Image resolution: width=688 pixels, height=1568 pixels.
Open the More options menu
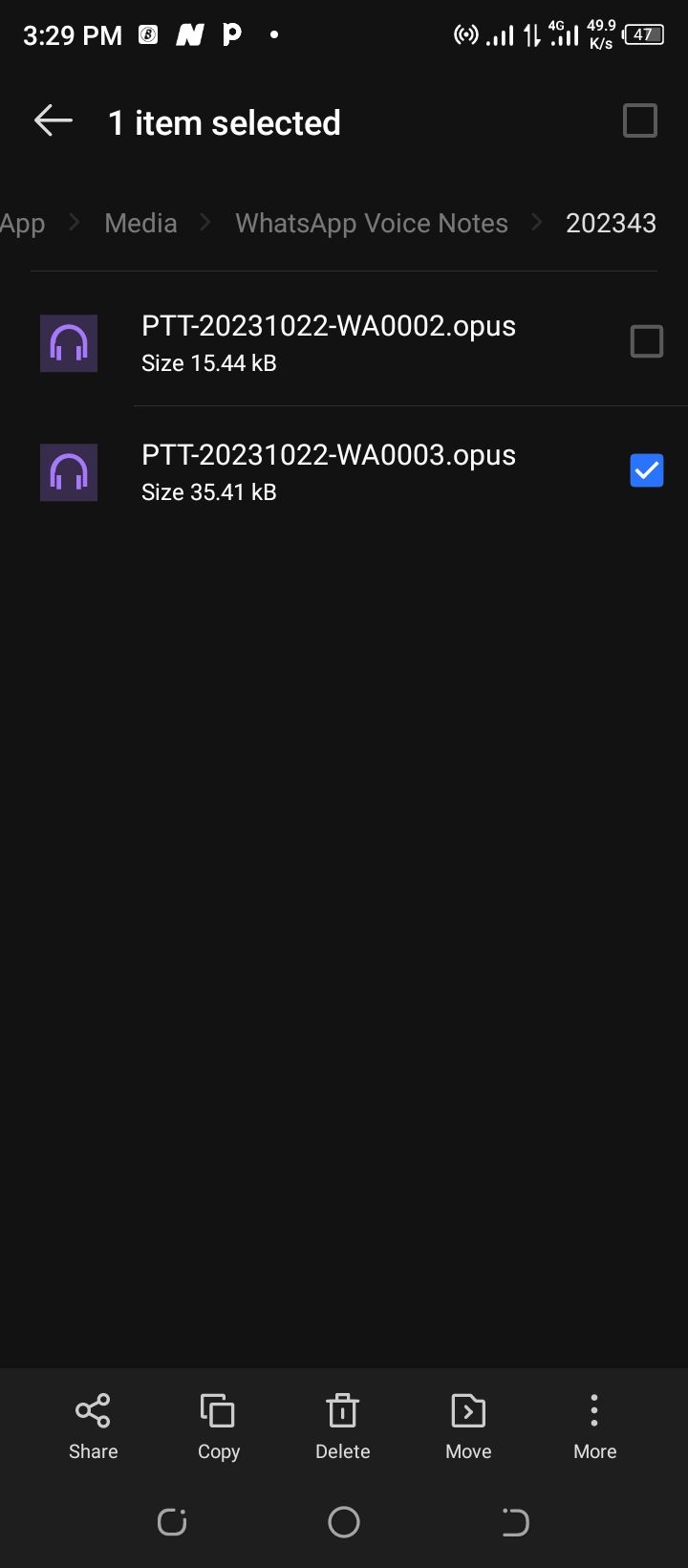point(594,1425)
